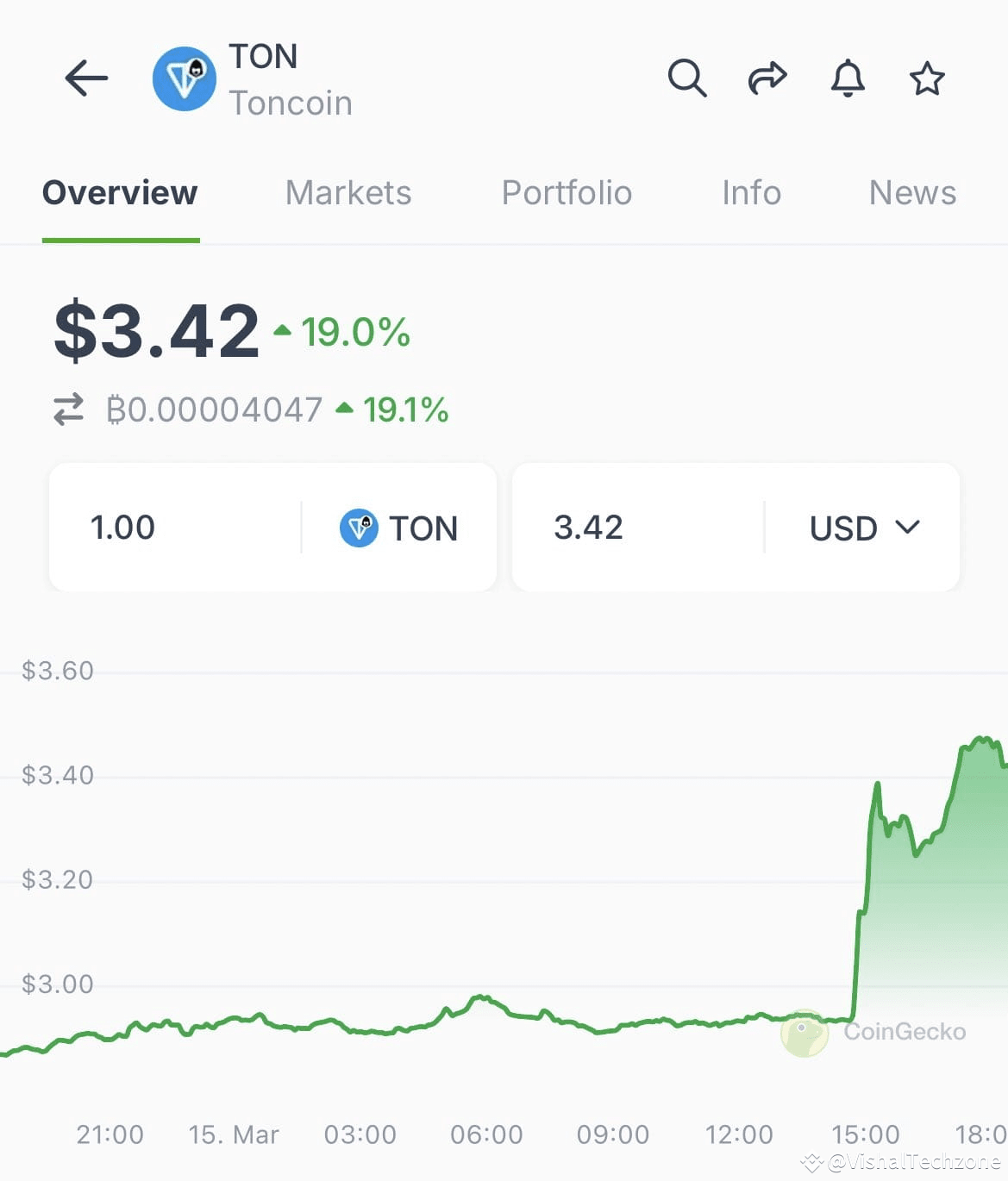Open the News tab

pyautogui.click(x=911, y=193)
